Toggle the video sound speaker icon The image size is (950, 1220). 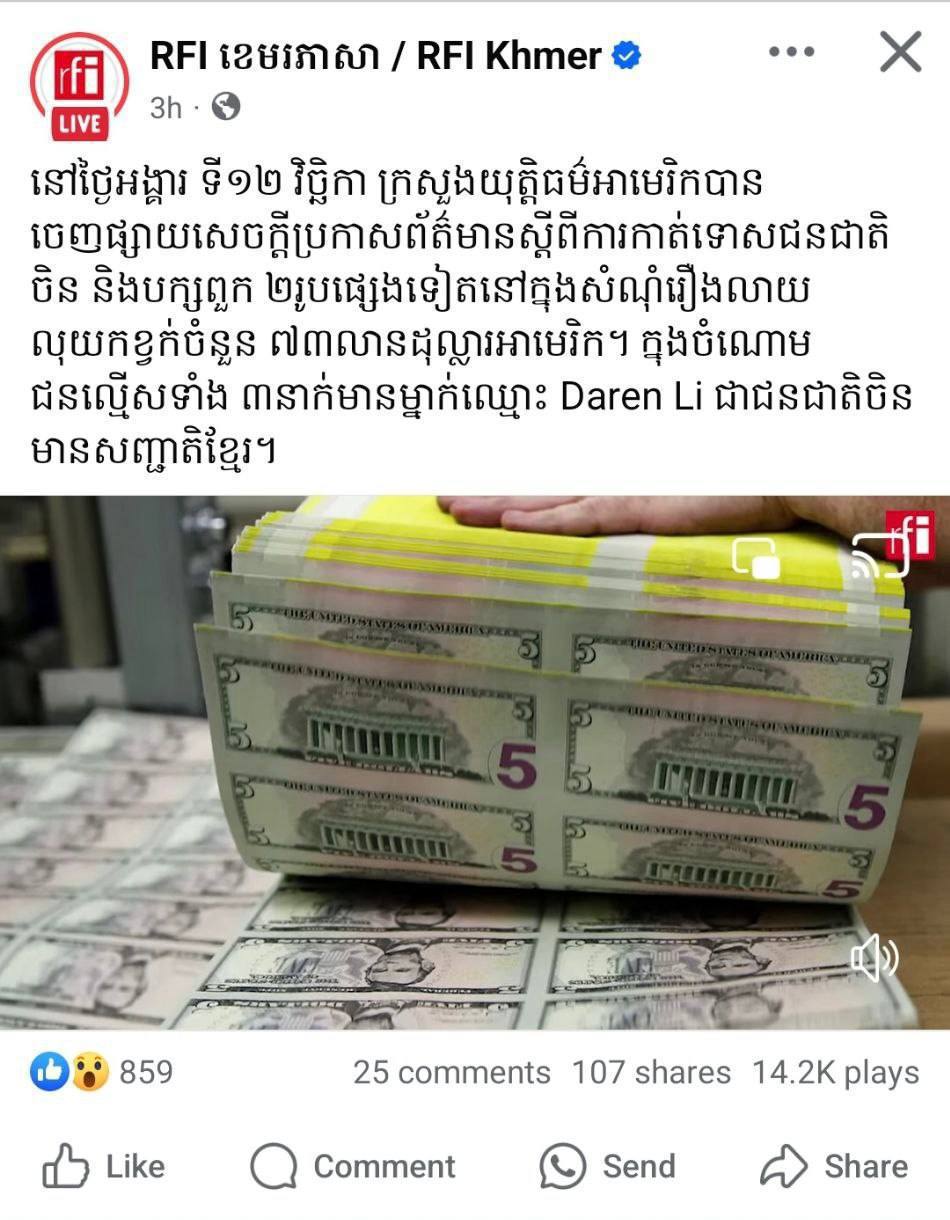pyautogui.click(x=873, y=960)
